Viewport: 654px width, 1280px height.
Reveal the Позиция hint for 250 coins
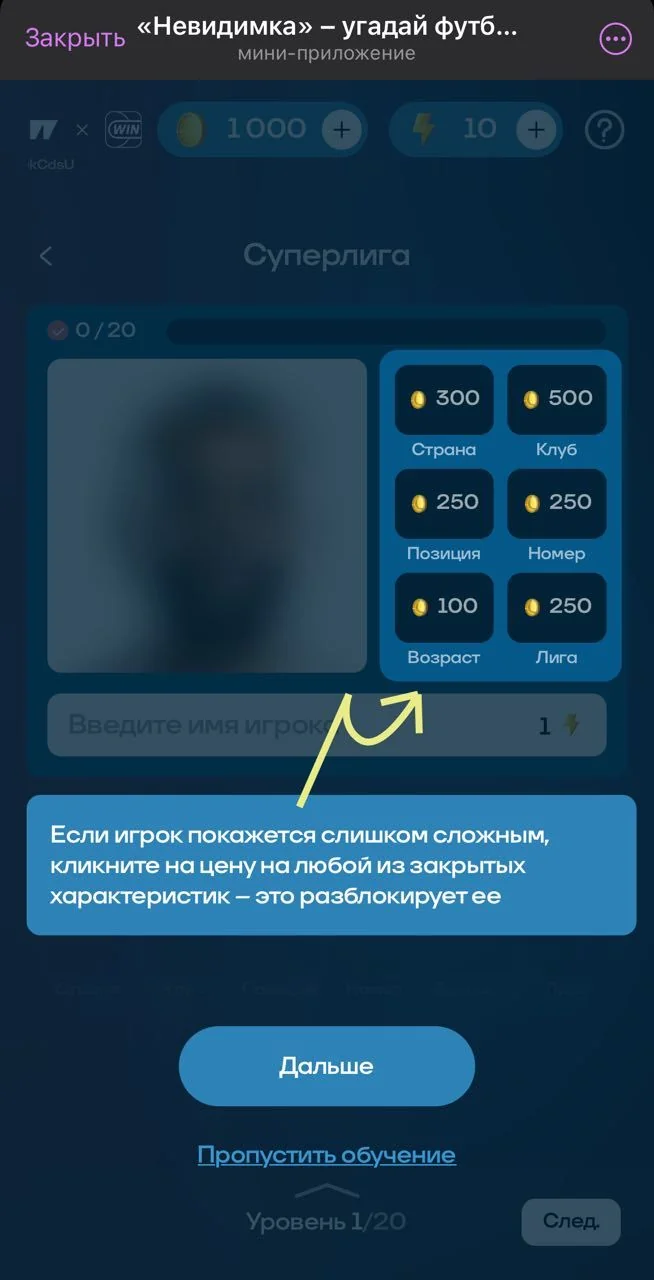[444, 503]
